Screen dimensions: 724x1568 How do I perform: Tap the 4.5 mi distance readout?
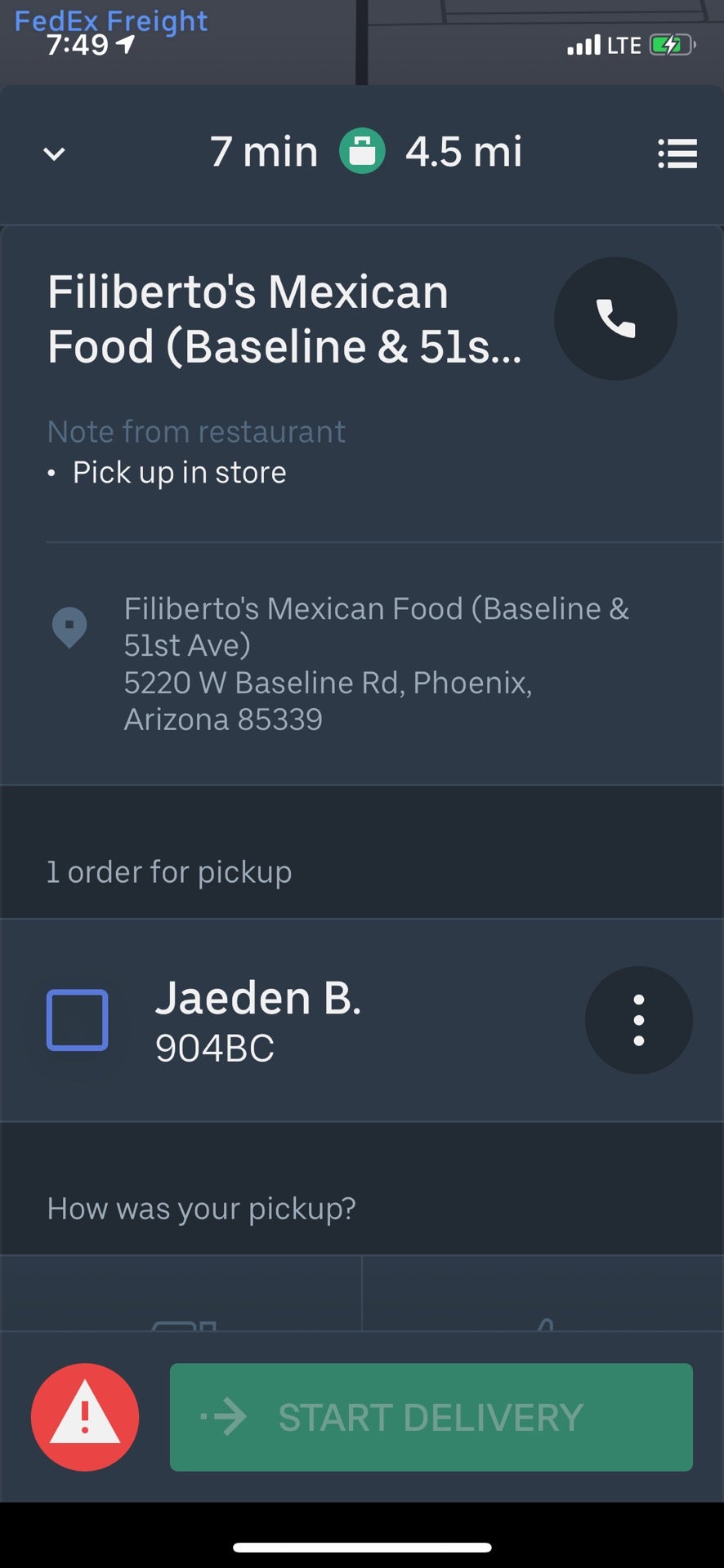coord(464,152)
